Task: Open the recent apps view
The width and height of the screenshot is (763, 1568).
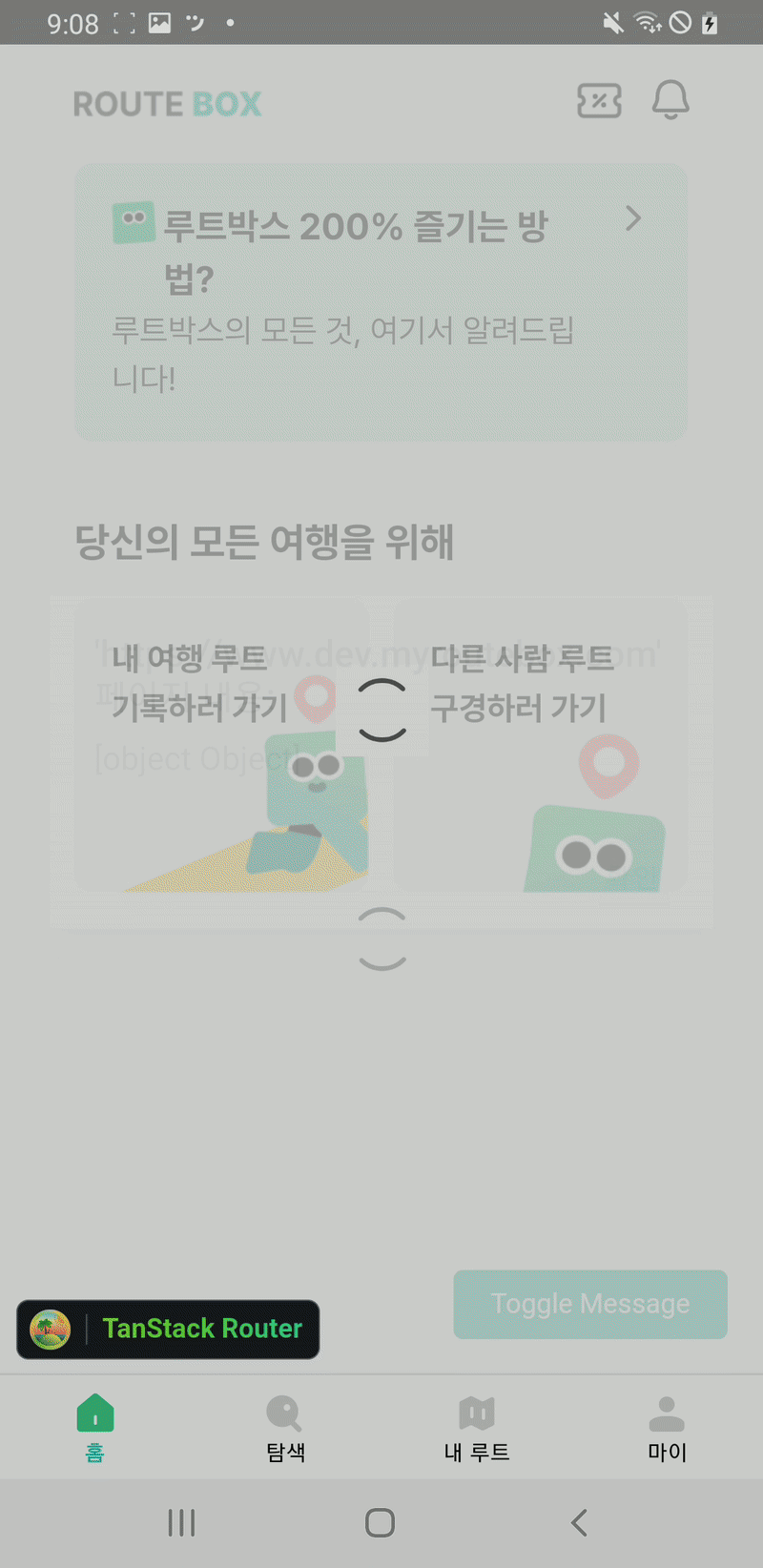Action: point(181,1522)
